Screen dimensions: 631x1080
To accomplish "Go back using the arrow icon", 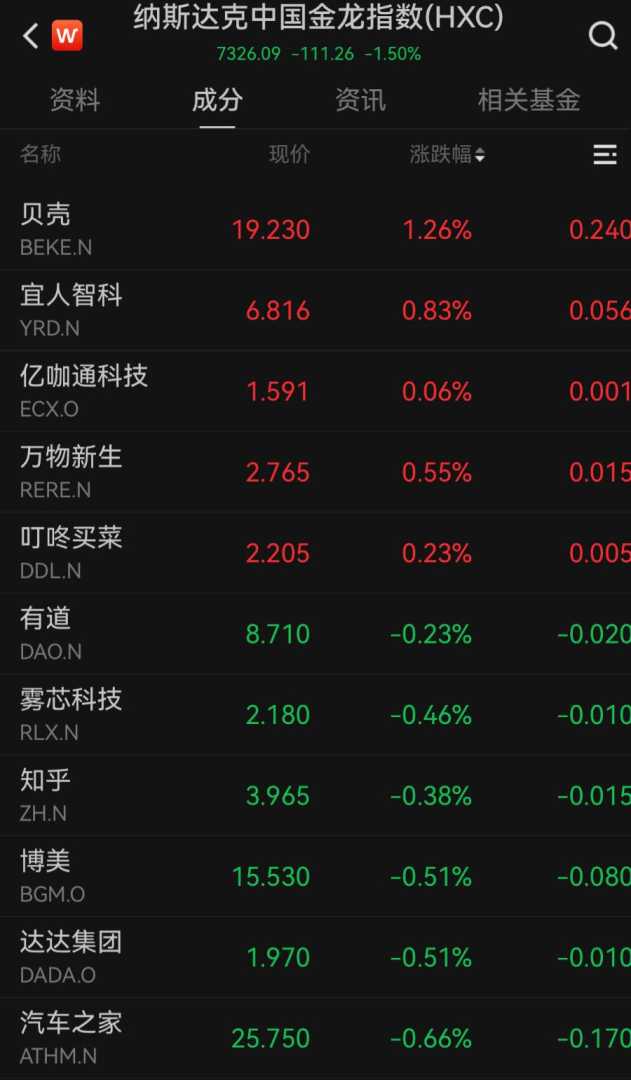I will [x=30, y=37].
